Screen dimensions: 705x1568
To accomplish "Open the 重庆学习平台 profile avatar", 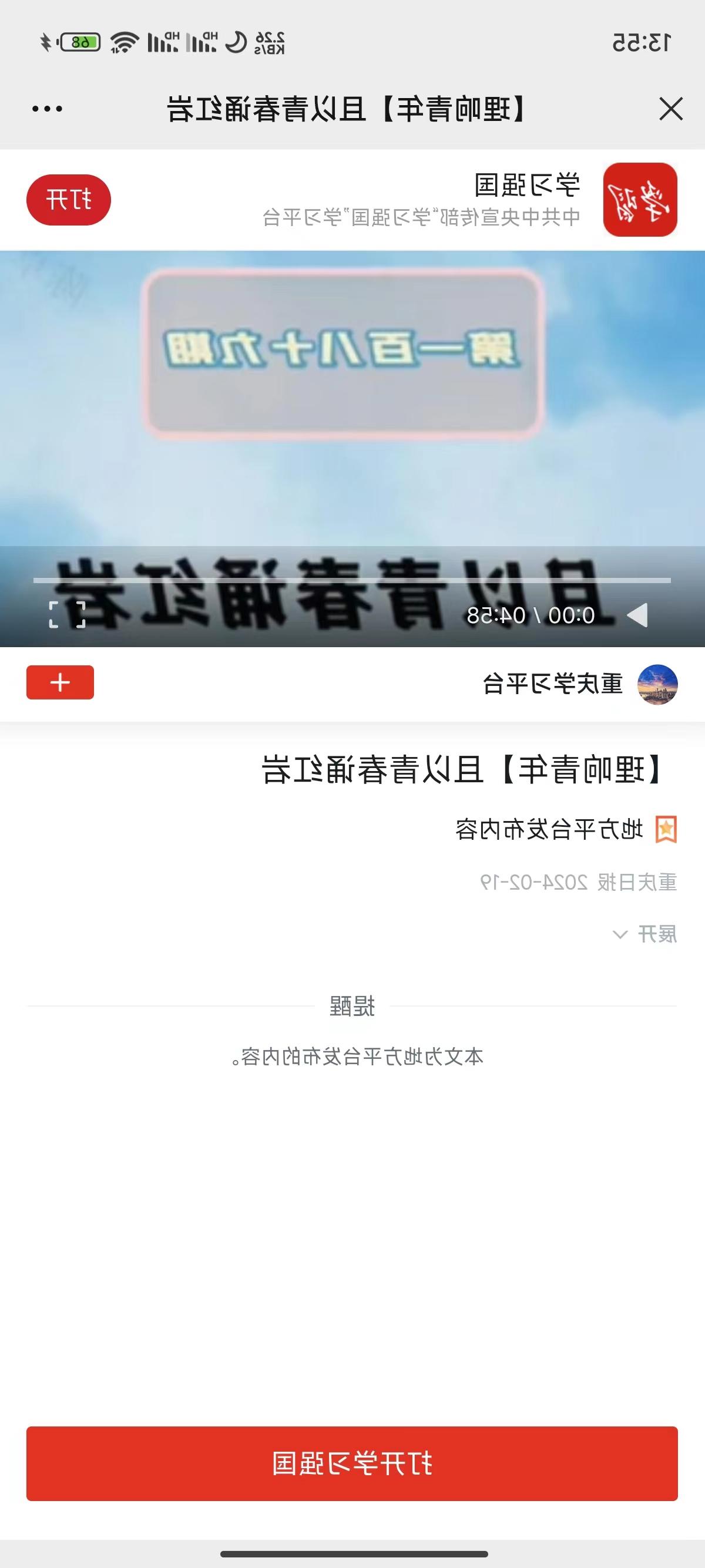I will (x=657, y=685).
